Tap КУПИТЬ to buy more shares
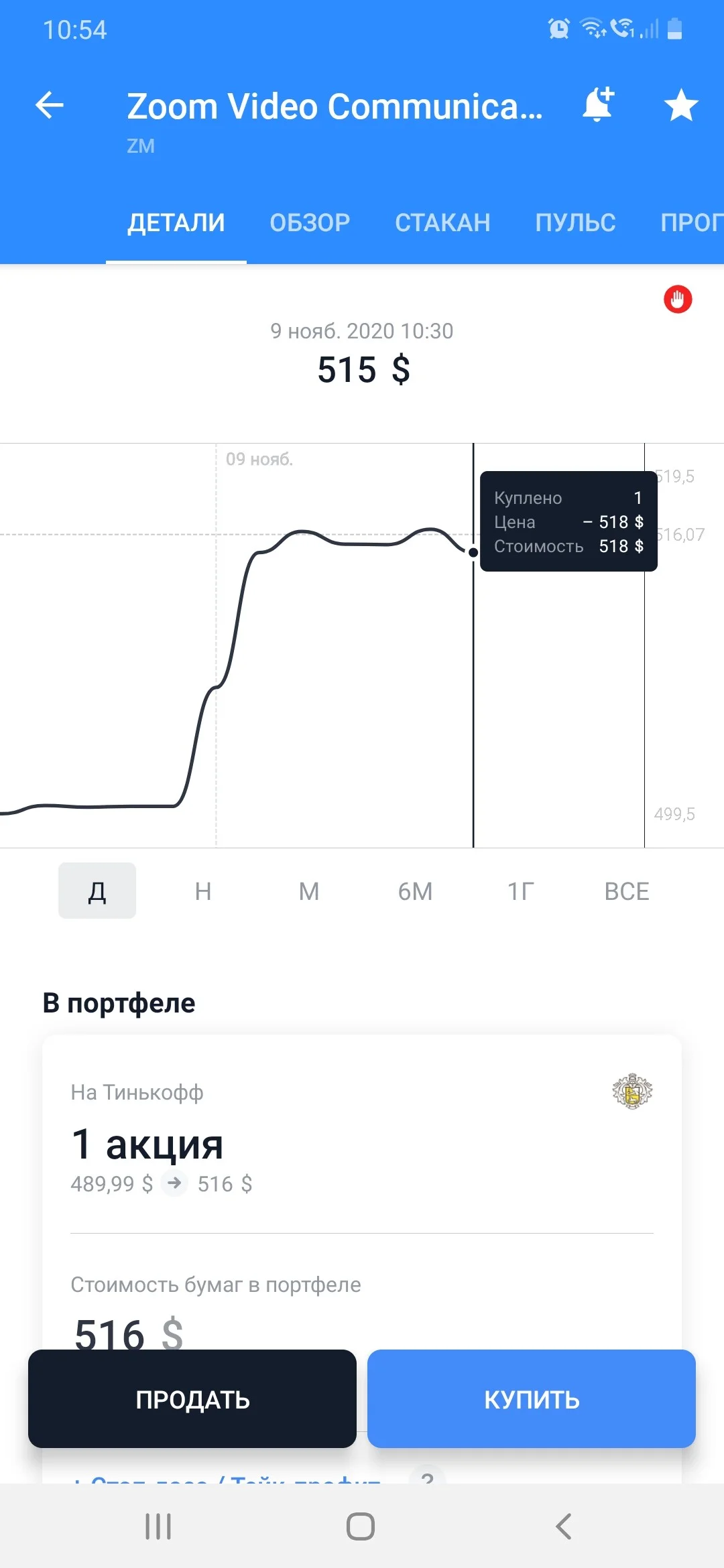 point(532,1398)
